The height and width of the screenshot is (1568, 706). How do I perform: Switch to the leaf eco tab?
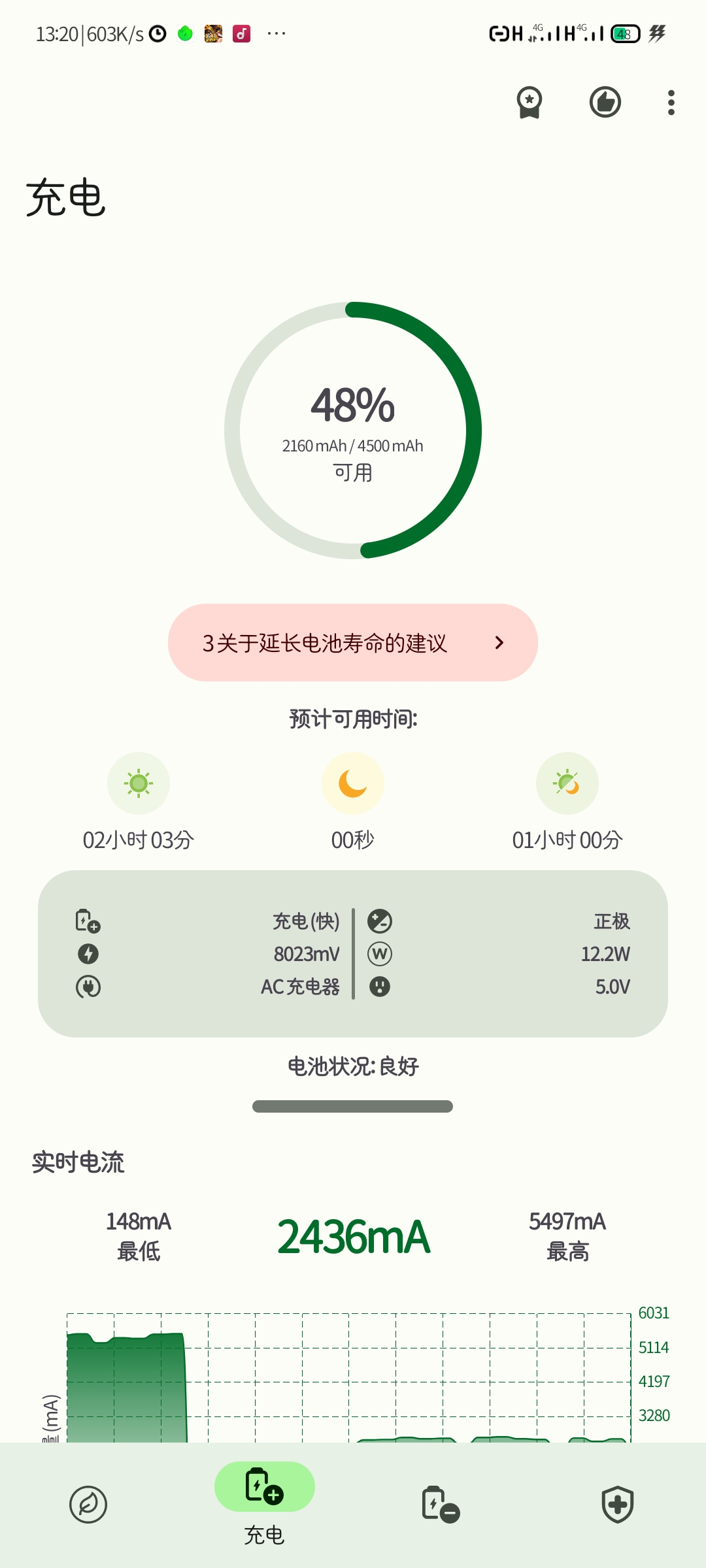click(88, 1505)
